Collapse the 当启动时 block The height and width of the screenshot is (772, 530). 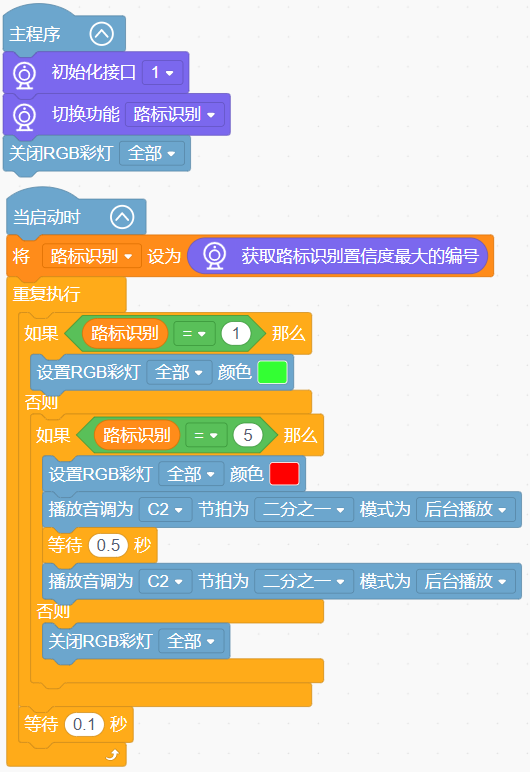tap(122, 217)
